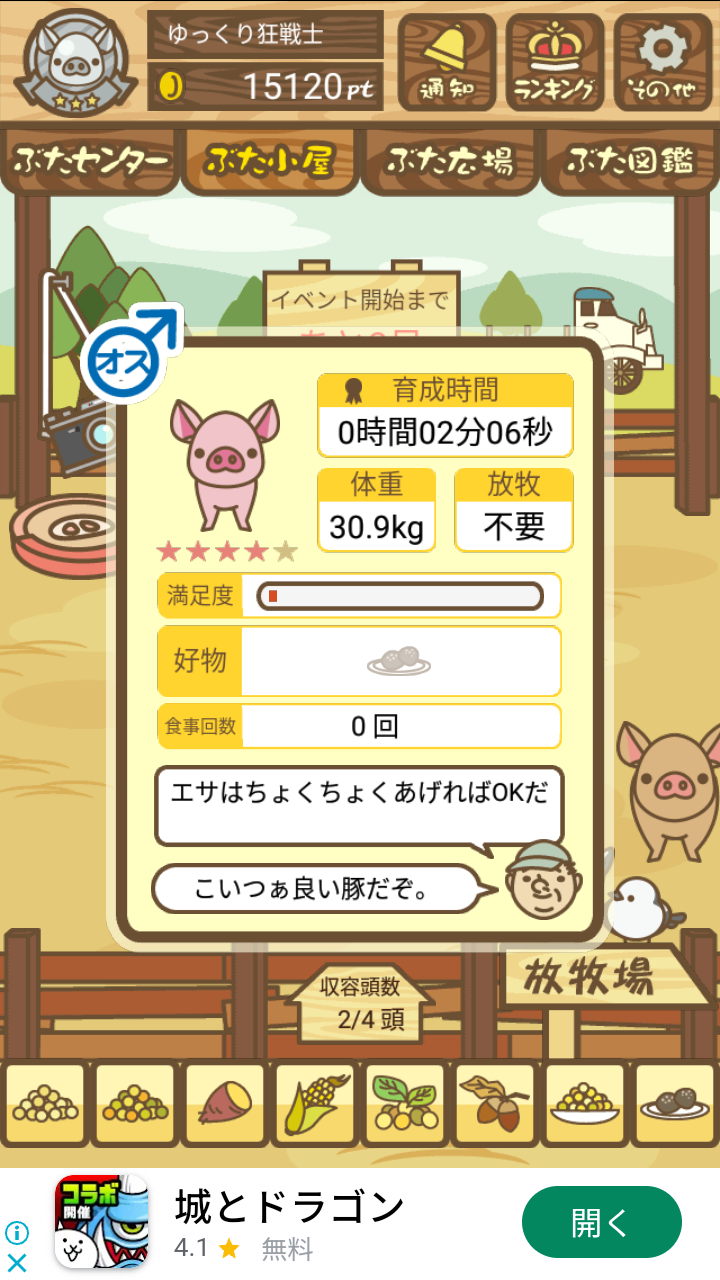Go to the 放牧場 pasture sign
Viewport: 720px width, 1280px height.
tap(592, 976)
